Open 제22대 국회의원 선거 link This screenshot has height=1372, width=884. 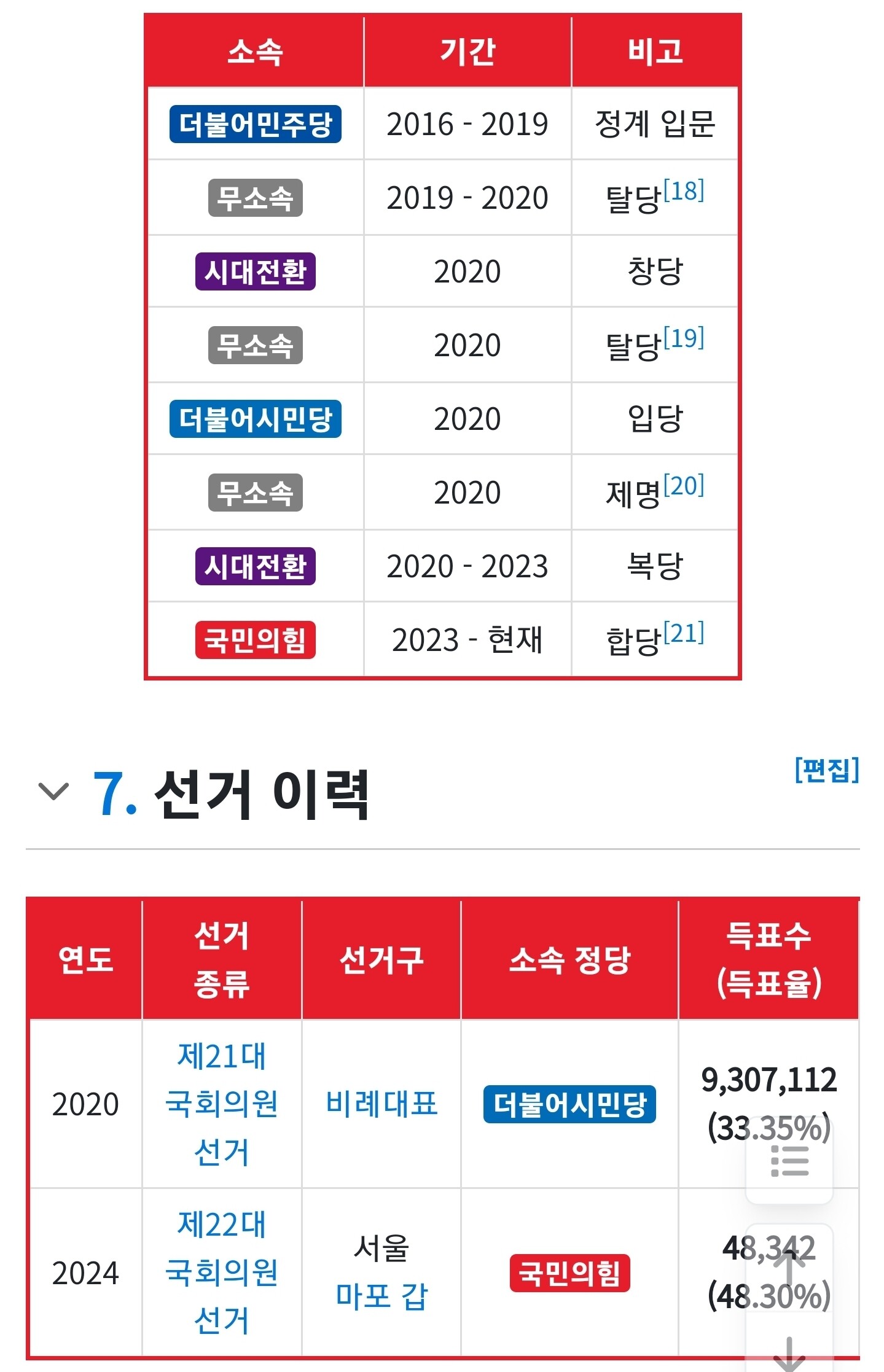[222, 1272]
